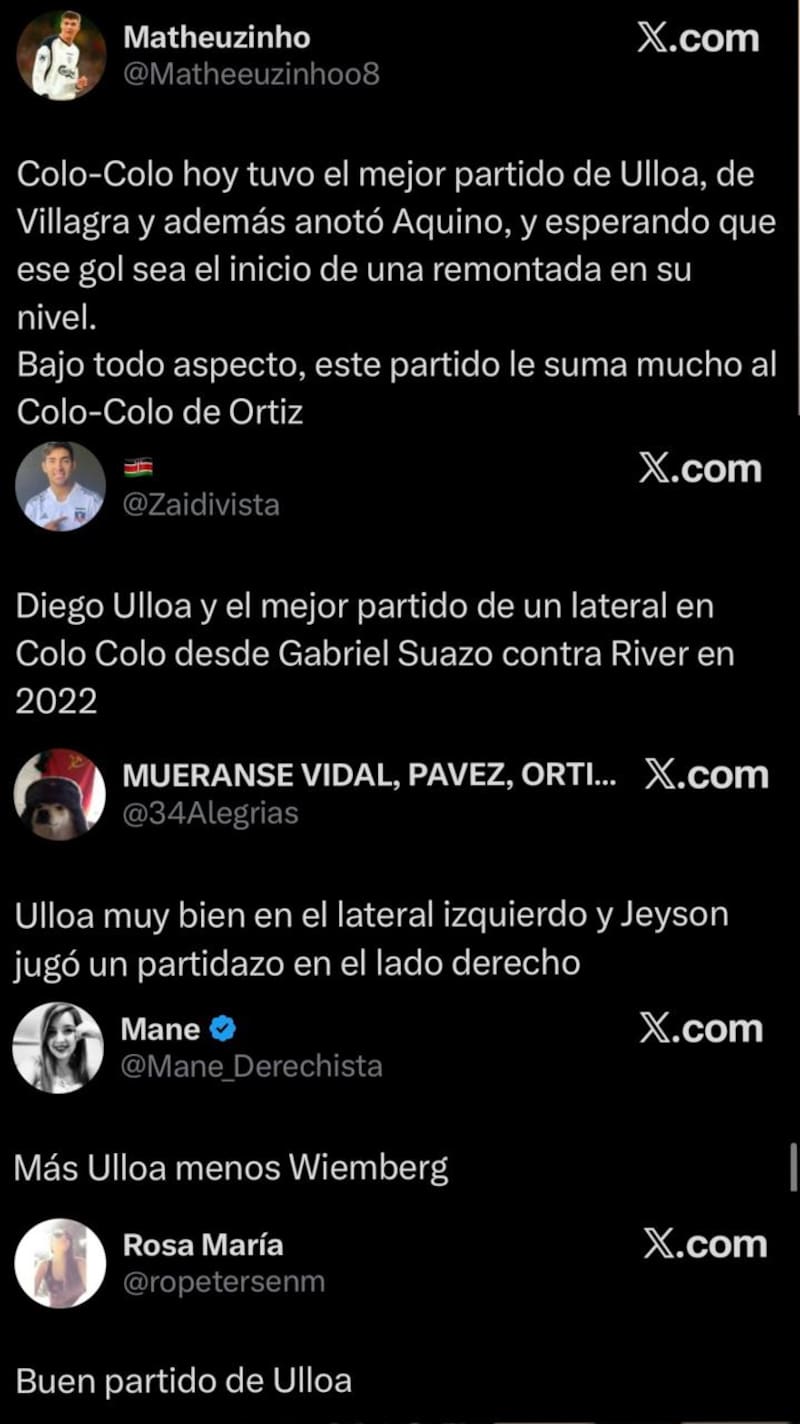Image resolution: width=800 pixels, height=1424 pixels.
Task: Open the @Mane_Derechista handle
Action: [x=250, y=1066]
